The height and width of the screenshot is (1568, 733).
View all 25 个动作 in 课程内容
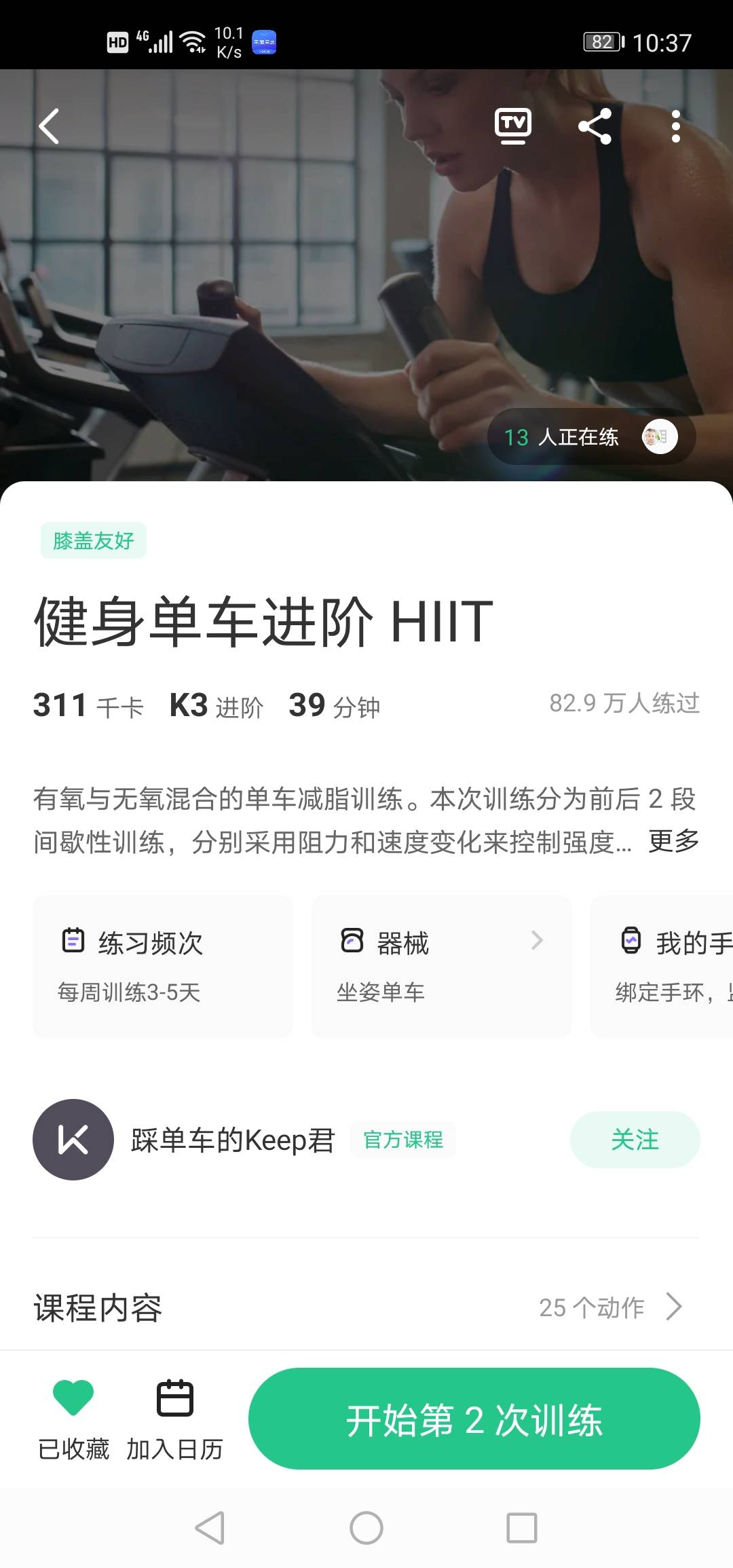609,1307
